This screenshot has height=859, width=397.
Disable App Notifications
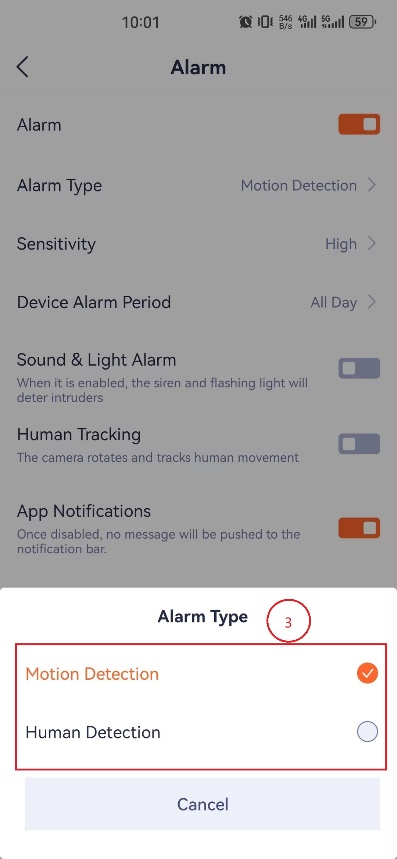coord(359,528)
